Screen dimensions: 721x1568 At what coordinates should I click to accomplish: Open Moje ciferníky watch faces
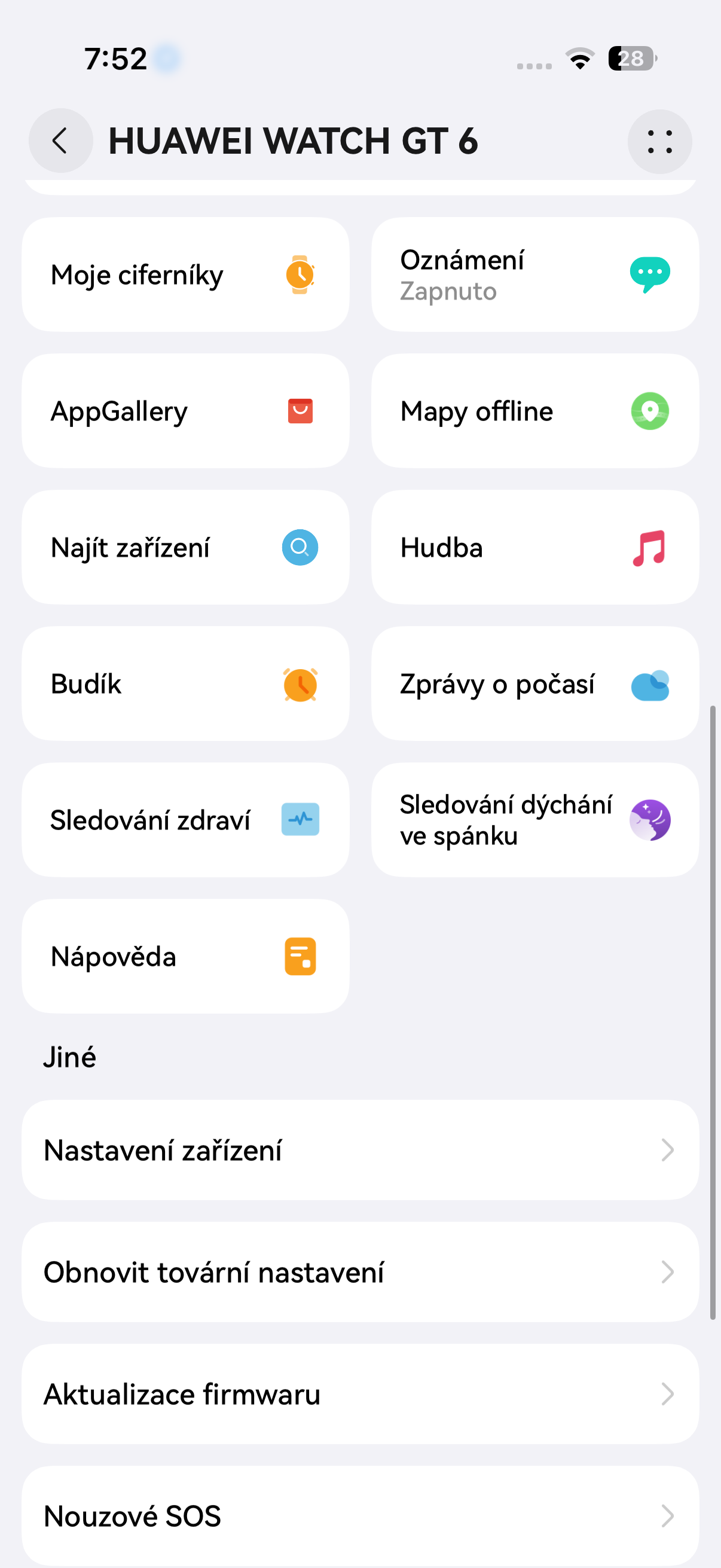tap(185, 274)
